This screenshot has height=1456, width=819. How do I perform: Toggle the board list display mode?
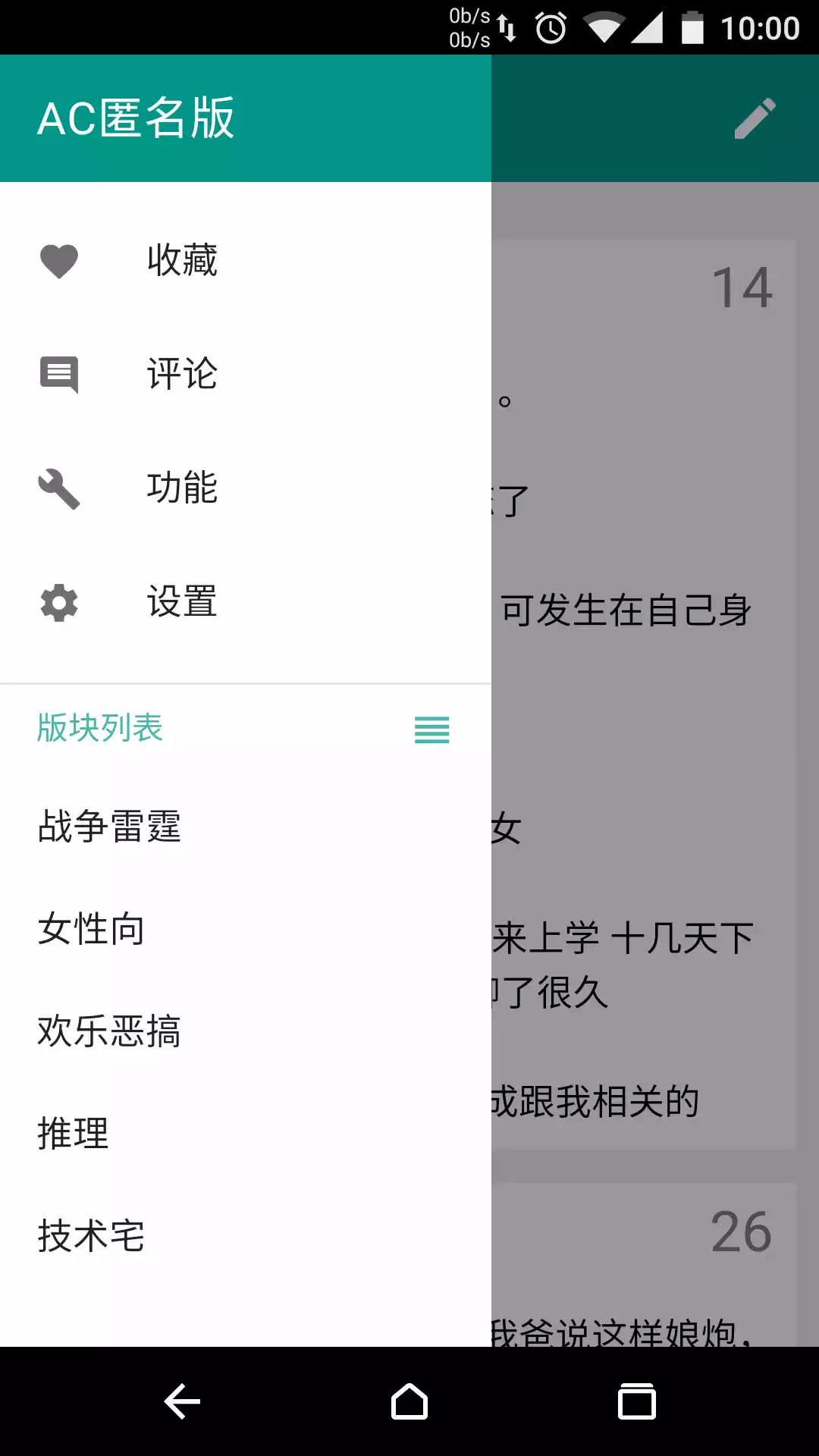click(x=431, y=730)
